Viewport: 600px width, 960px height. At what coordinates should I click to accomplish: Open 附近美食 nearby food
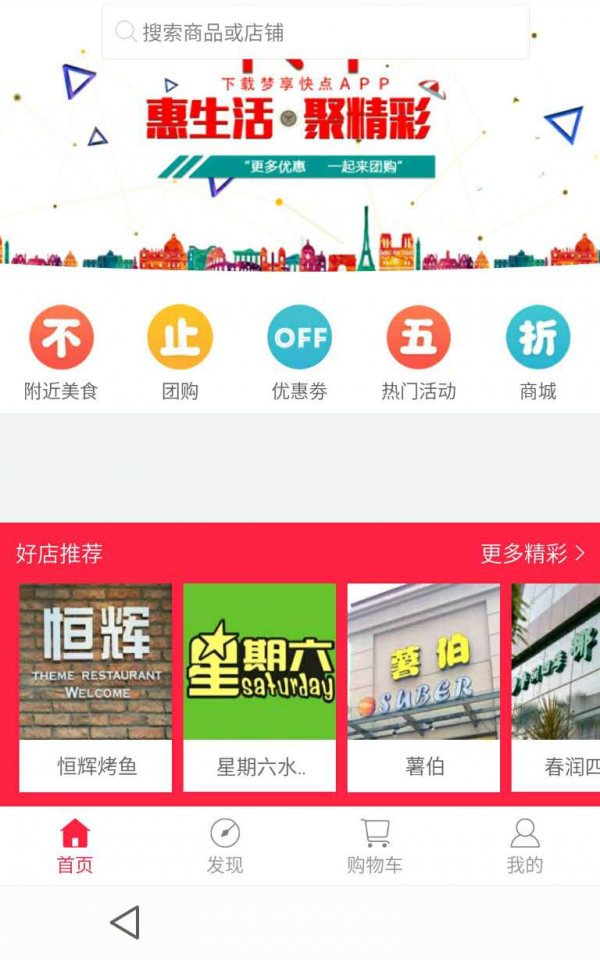(61, 352)
